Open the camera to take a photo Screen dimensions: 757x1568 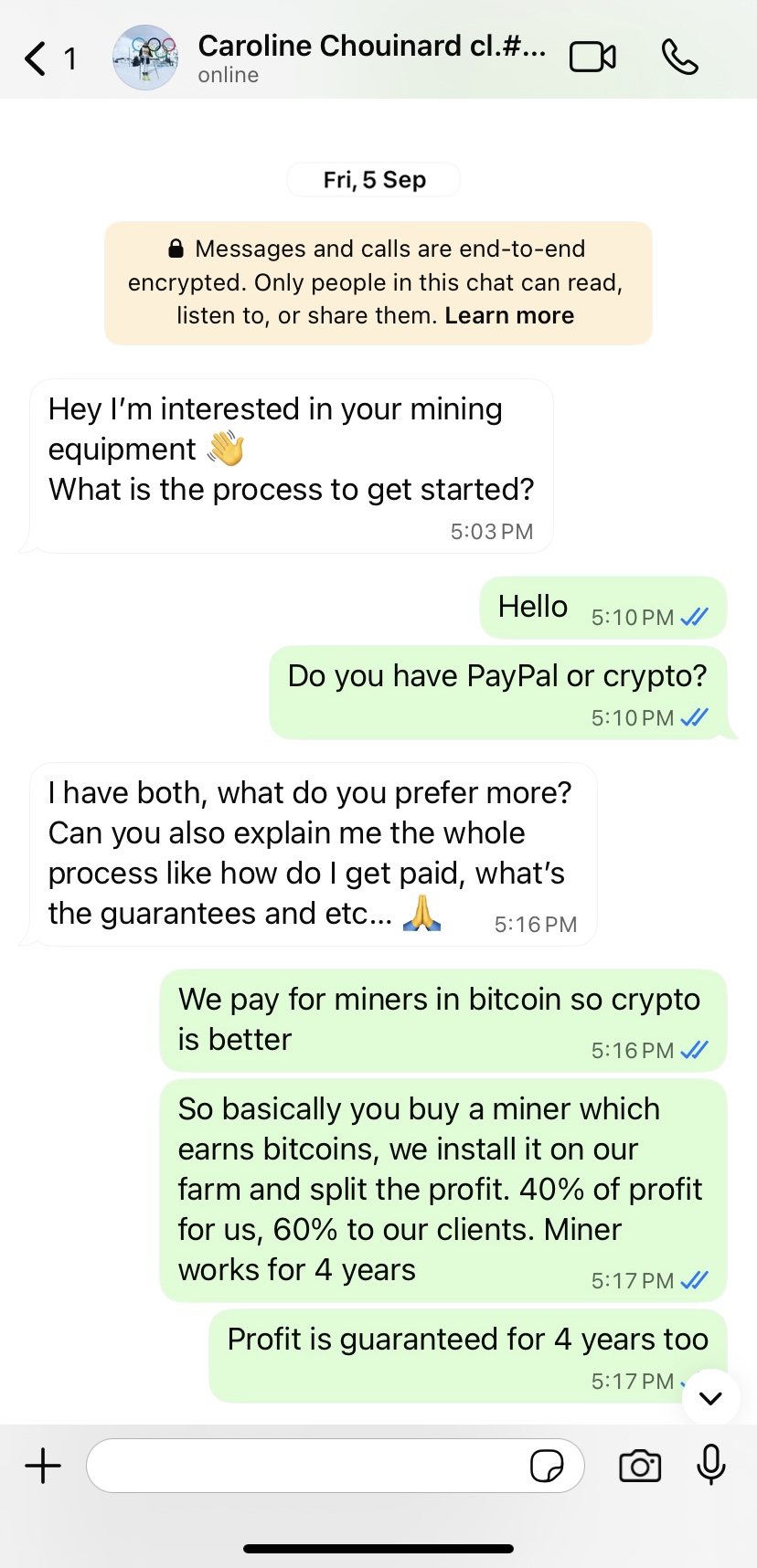(x=640, y=1466)
